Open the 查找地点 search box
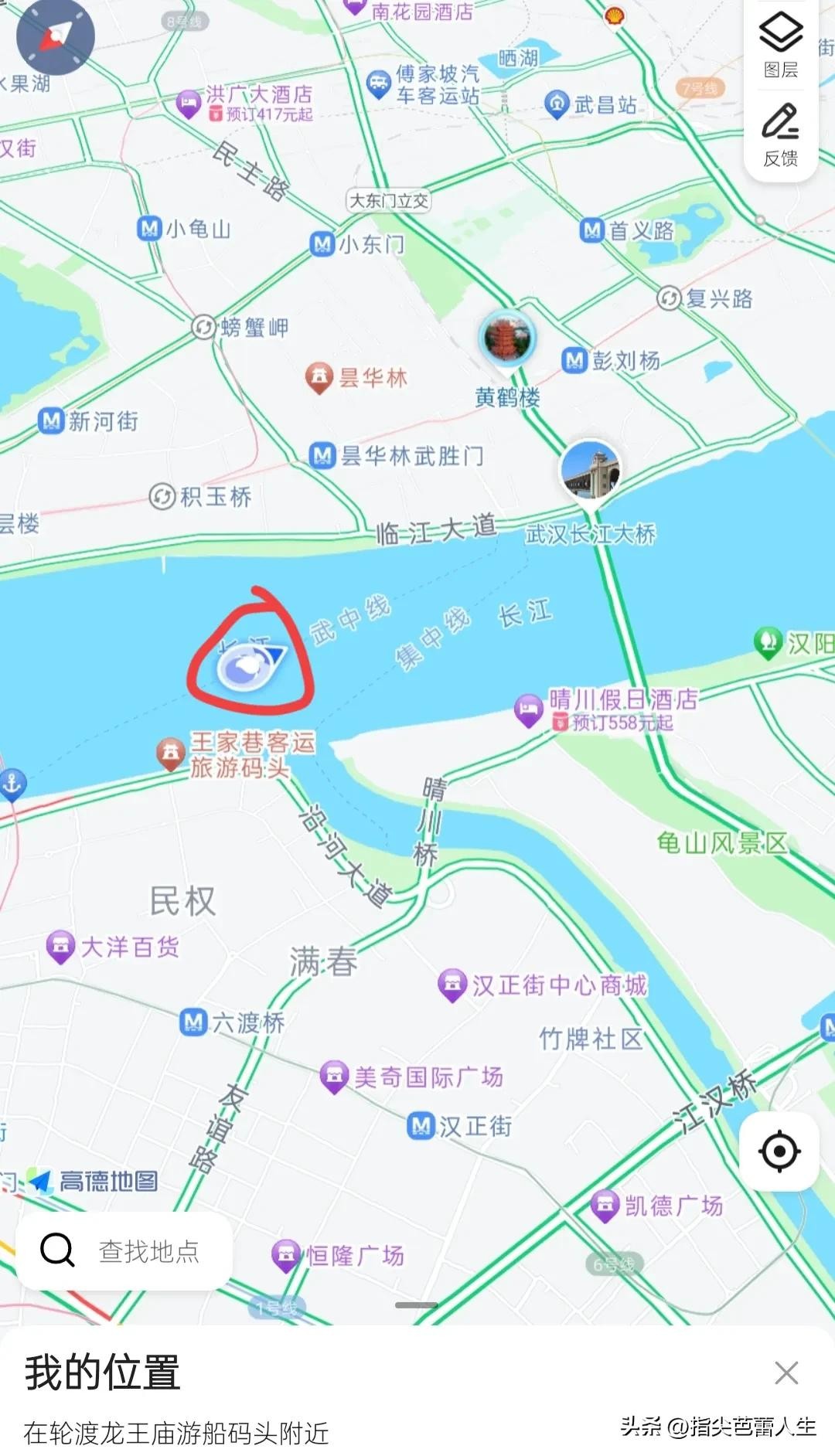 click(124, 1250)
